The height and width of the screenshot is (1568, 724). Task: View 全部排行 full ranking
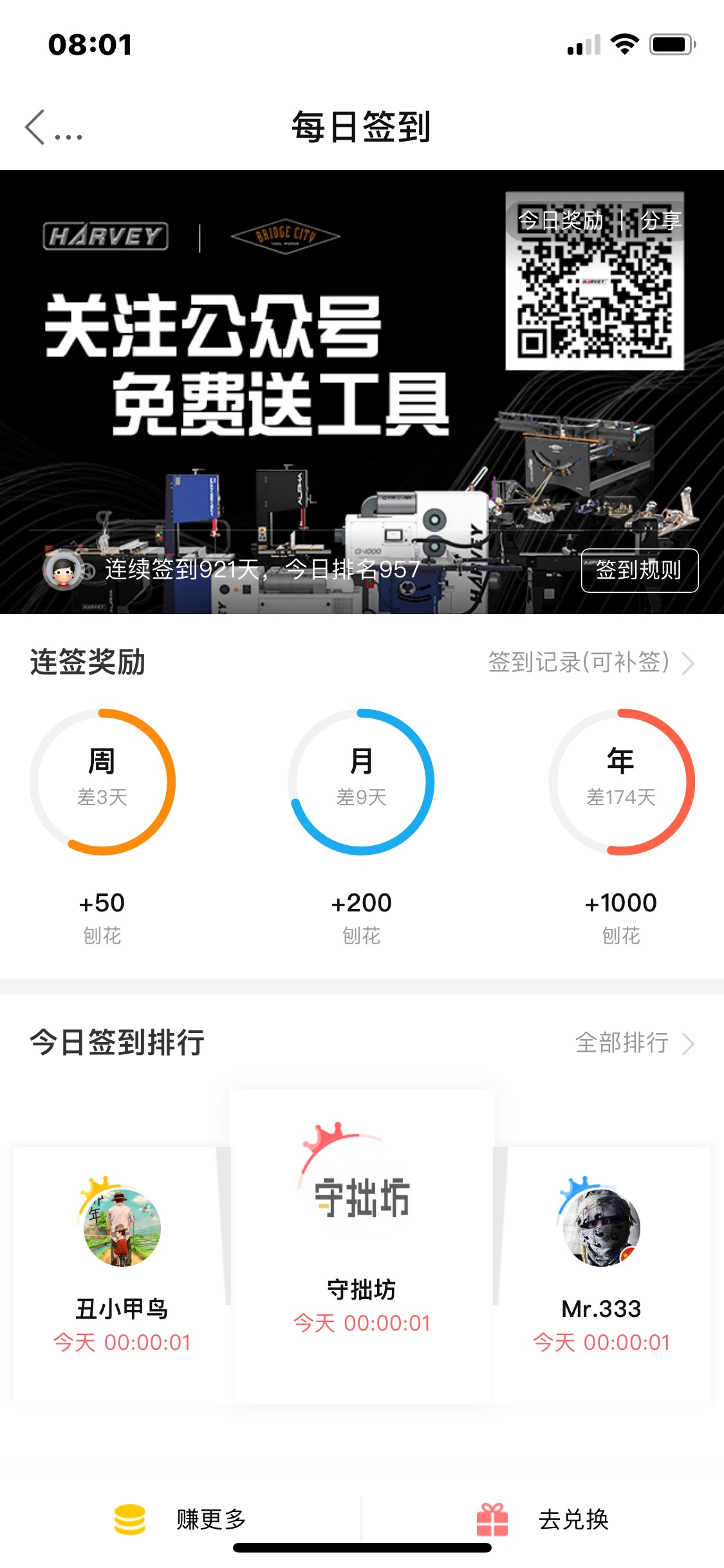[x=634, y=1043]
